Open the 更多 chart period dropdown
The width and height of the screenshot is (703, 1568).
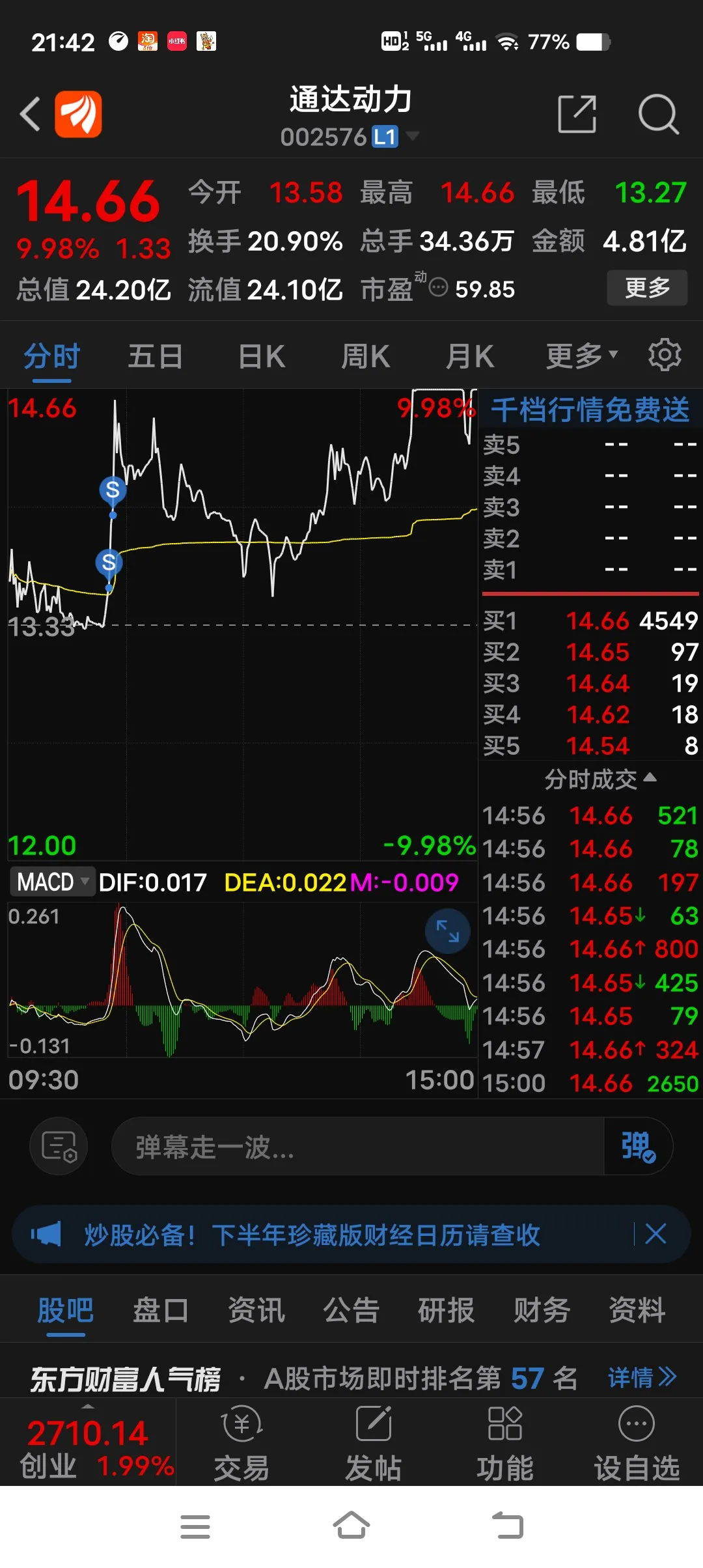581,356
